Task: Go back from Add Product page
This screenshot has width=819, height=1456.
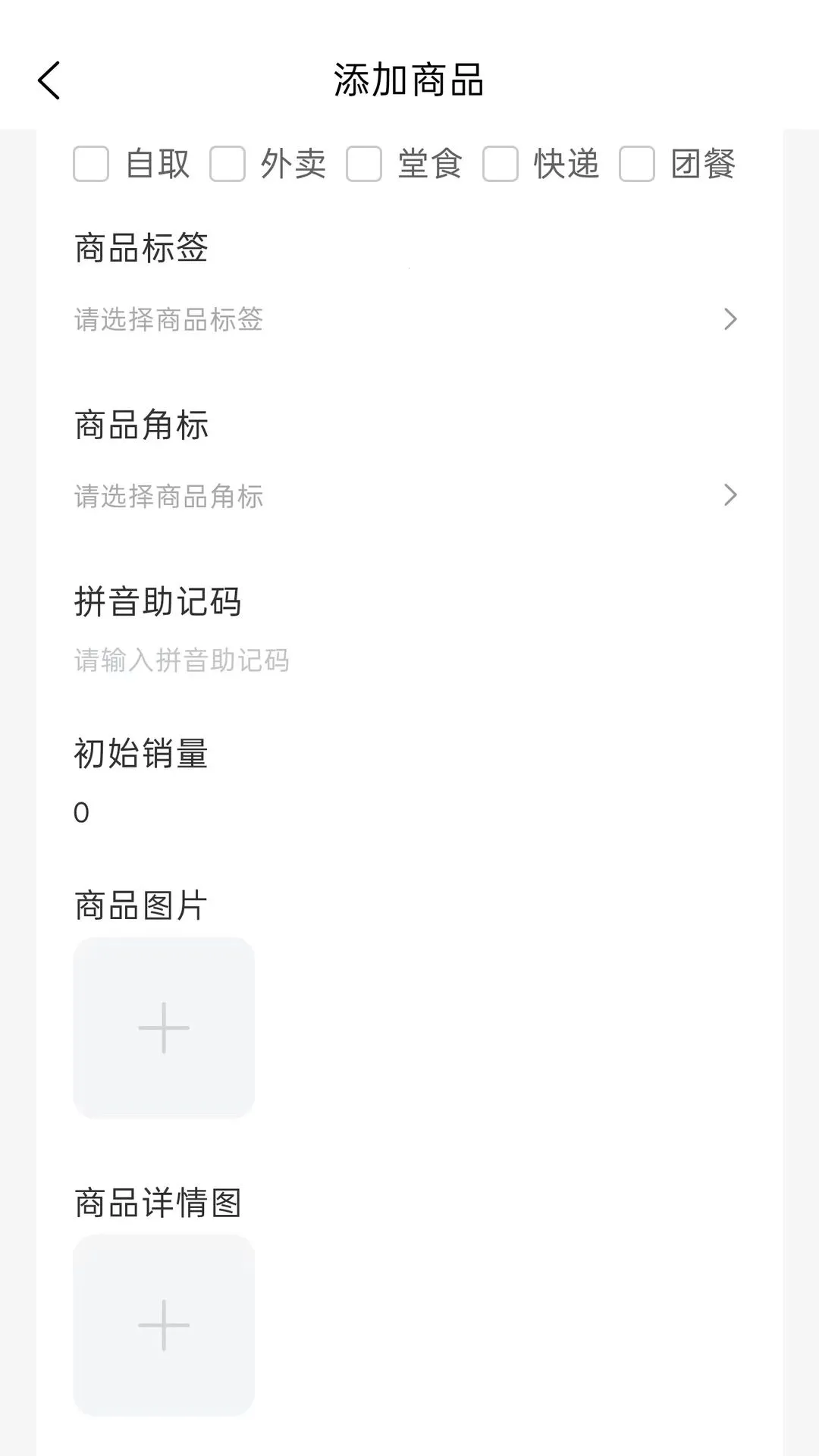Action: tap(49, 80)
